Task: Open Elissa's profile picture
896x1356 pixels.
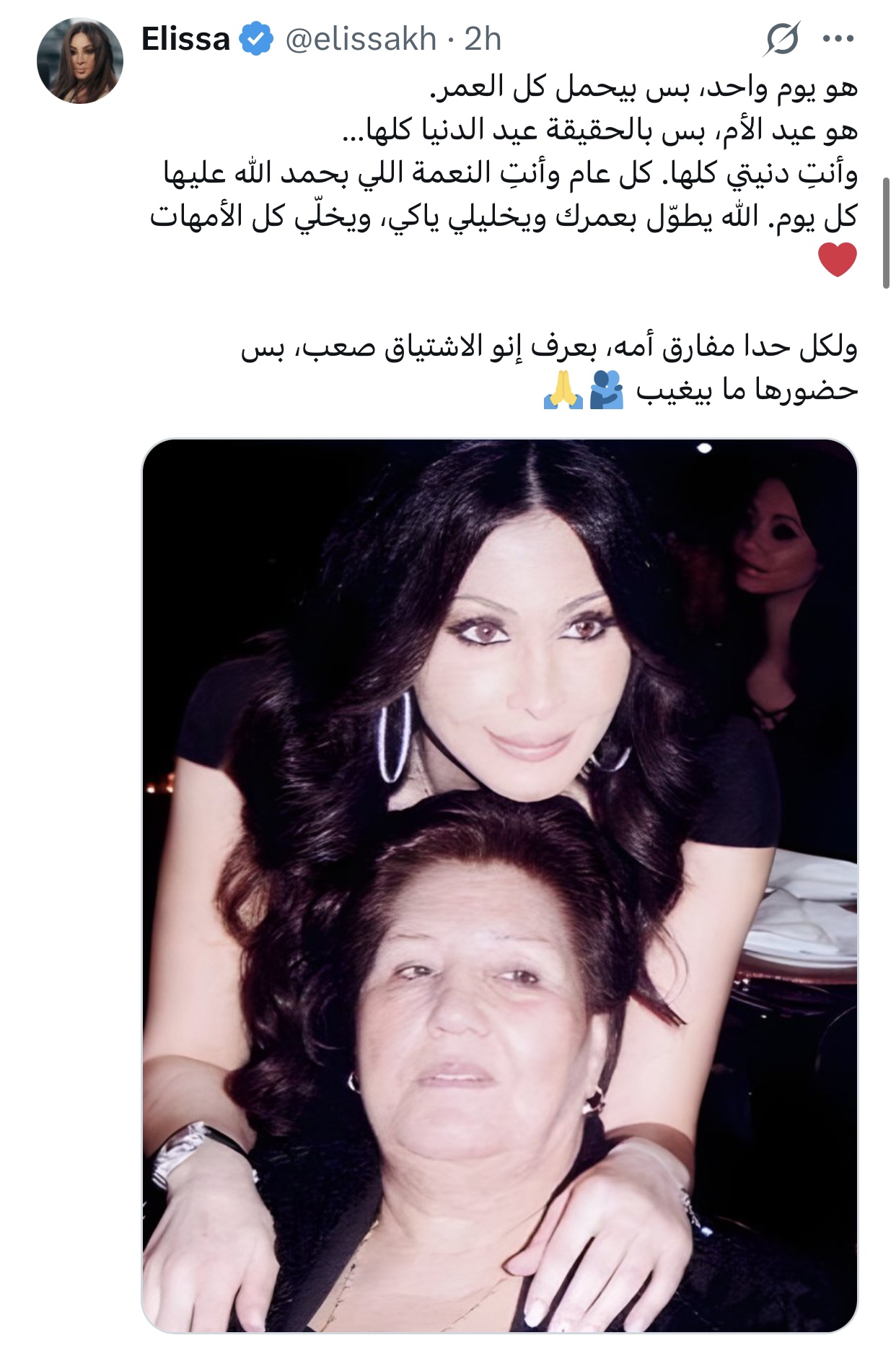Action: [79, 61]
